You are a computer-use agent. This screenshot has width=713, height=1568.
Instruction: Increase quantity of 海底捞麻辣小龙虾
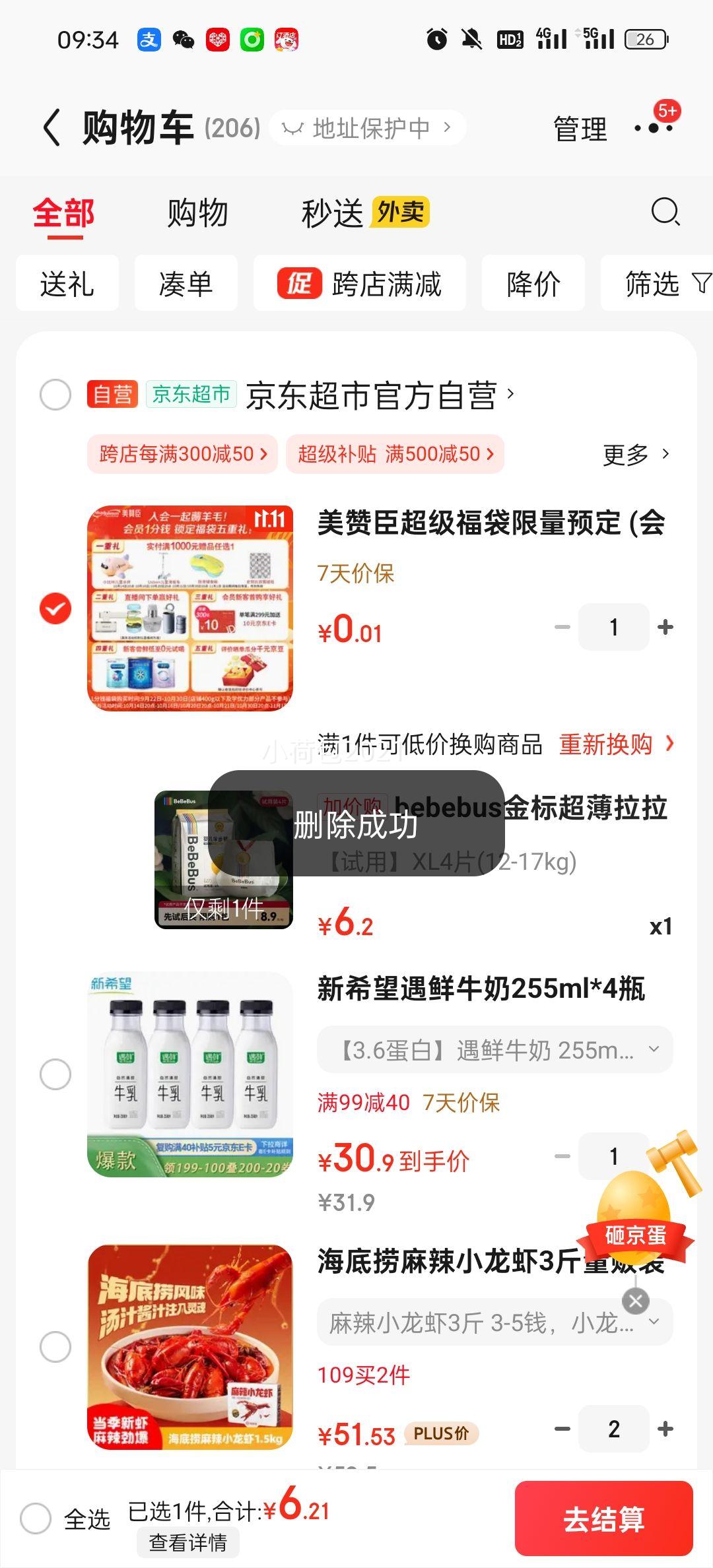tap(665, 1429)
